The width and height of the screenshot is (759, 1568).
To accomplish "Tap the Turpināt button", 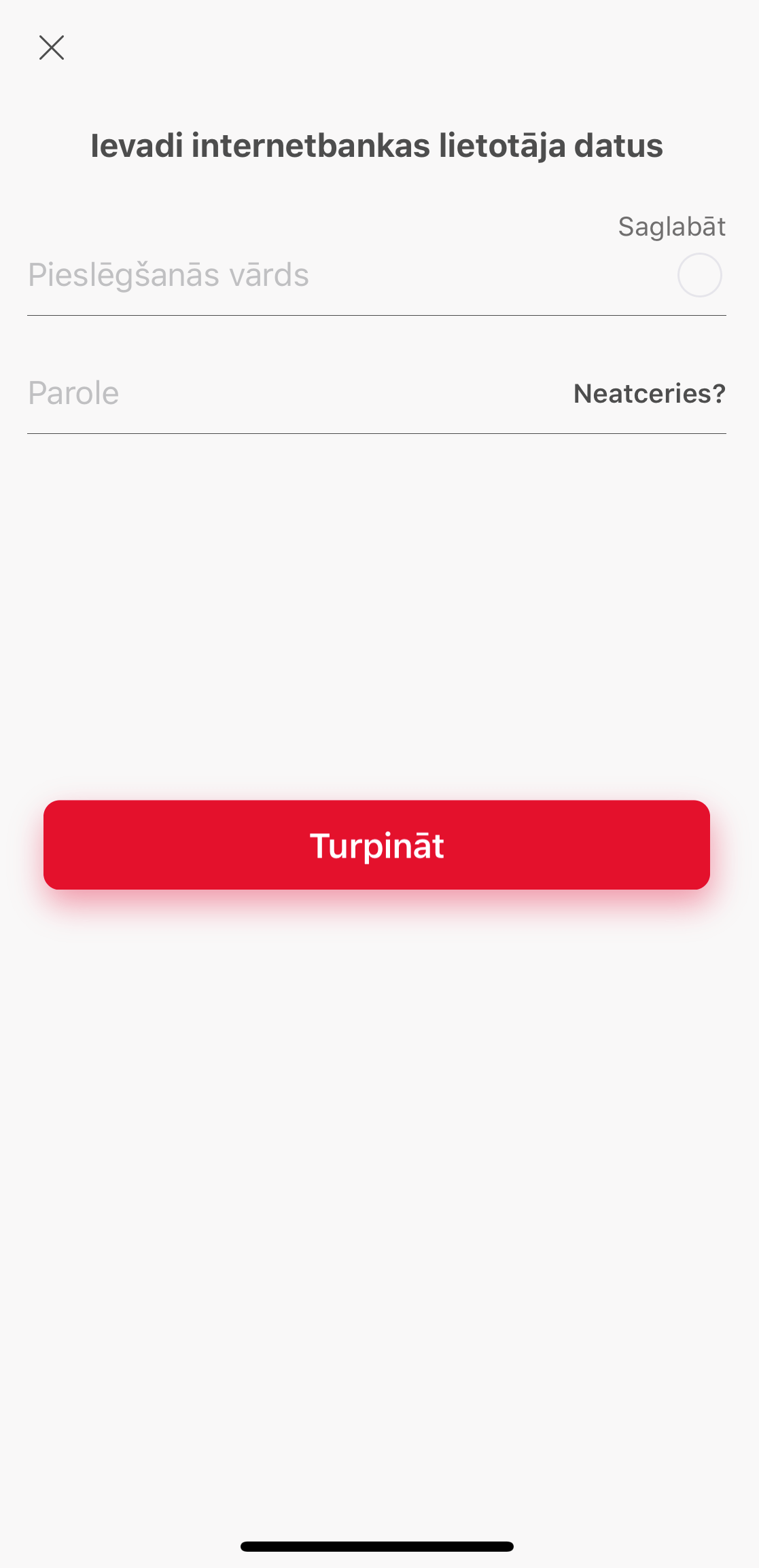I will [376, 845].
